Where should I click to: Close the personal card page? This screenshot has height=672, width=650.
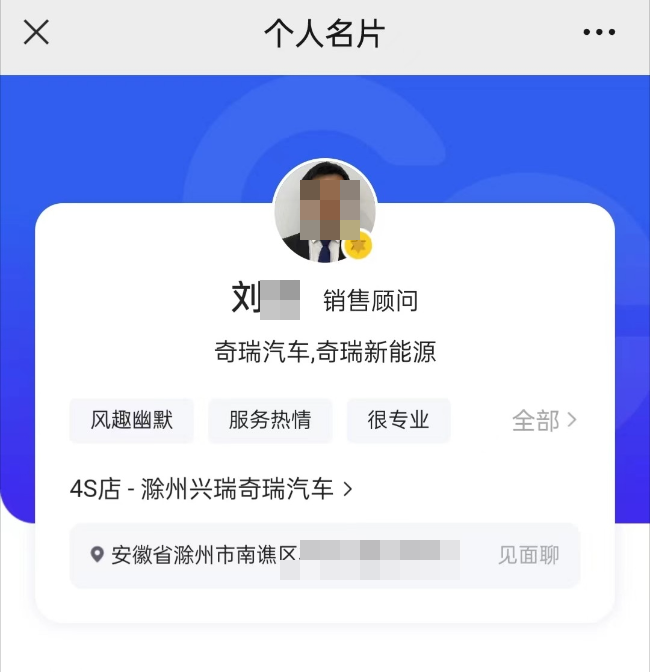pyautogui.click(x=36, y=32)
